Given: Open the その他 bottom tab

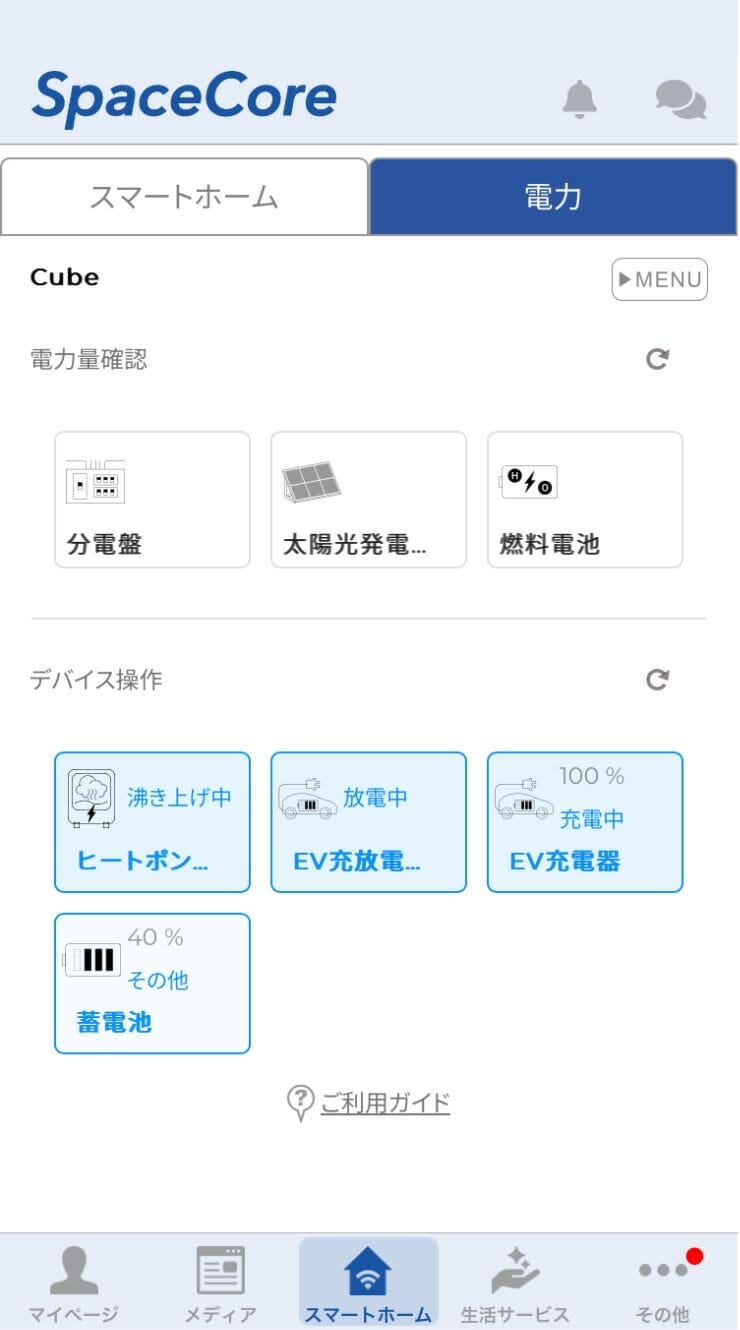Looking at the screenshot, I should coord(663,1284).
